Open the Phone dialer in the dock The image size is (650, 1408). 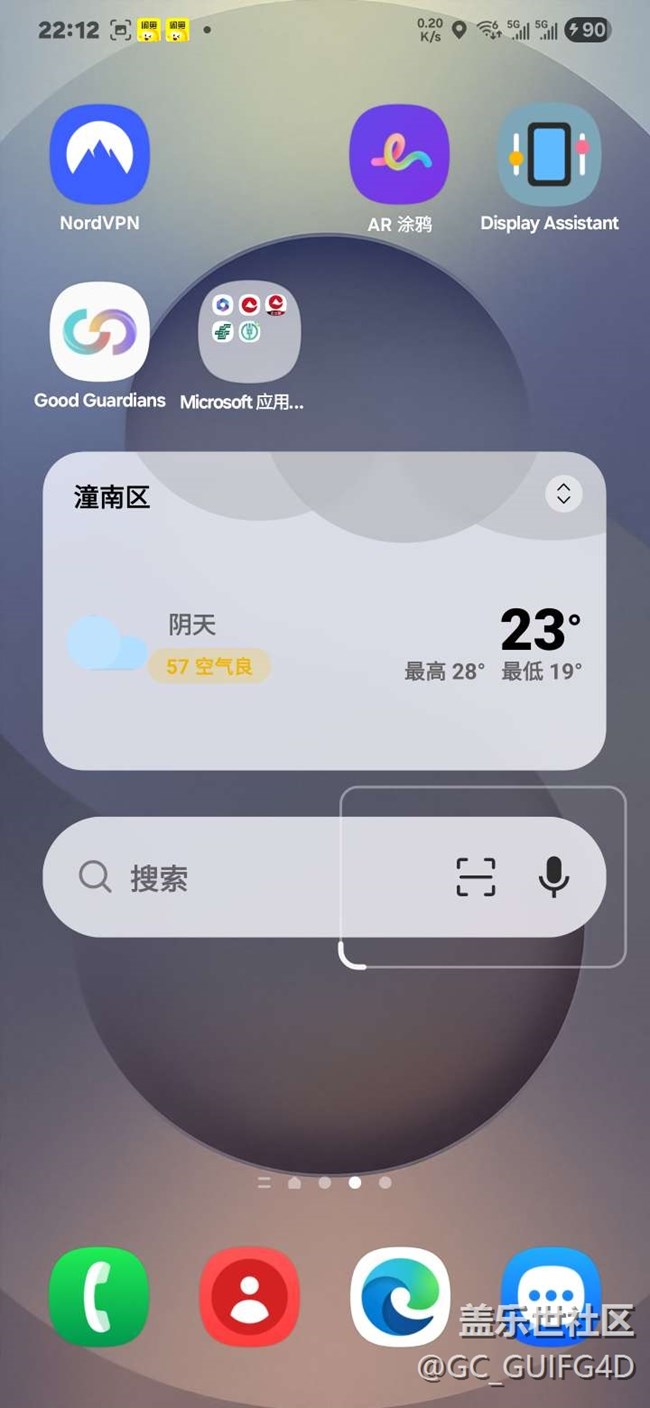click(99, 1297)
